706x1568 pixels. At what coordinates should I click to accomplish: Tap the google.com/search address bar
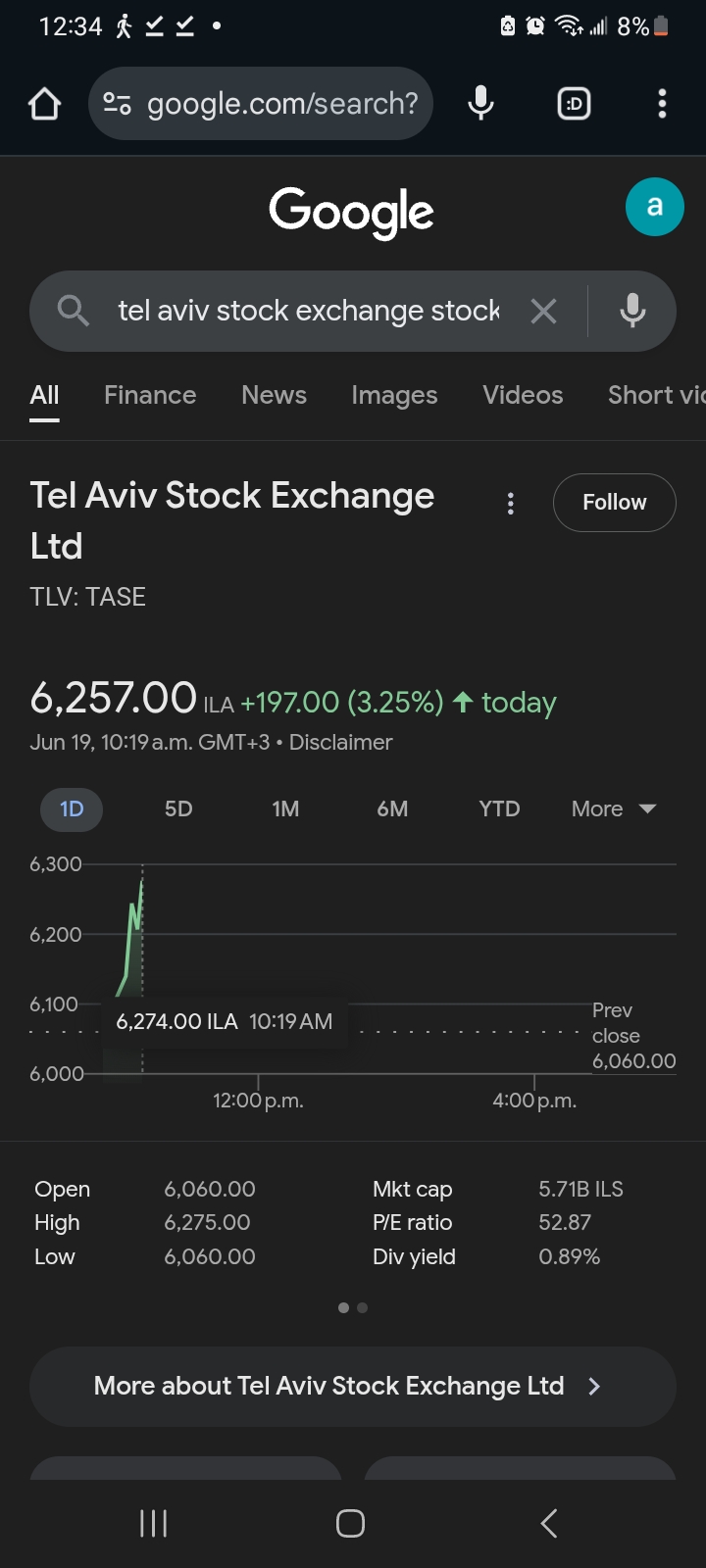point(261,103)
